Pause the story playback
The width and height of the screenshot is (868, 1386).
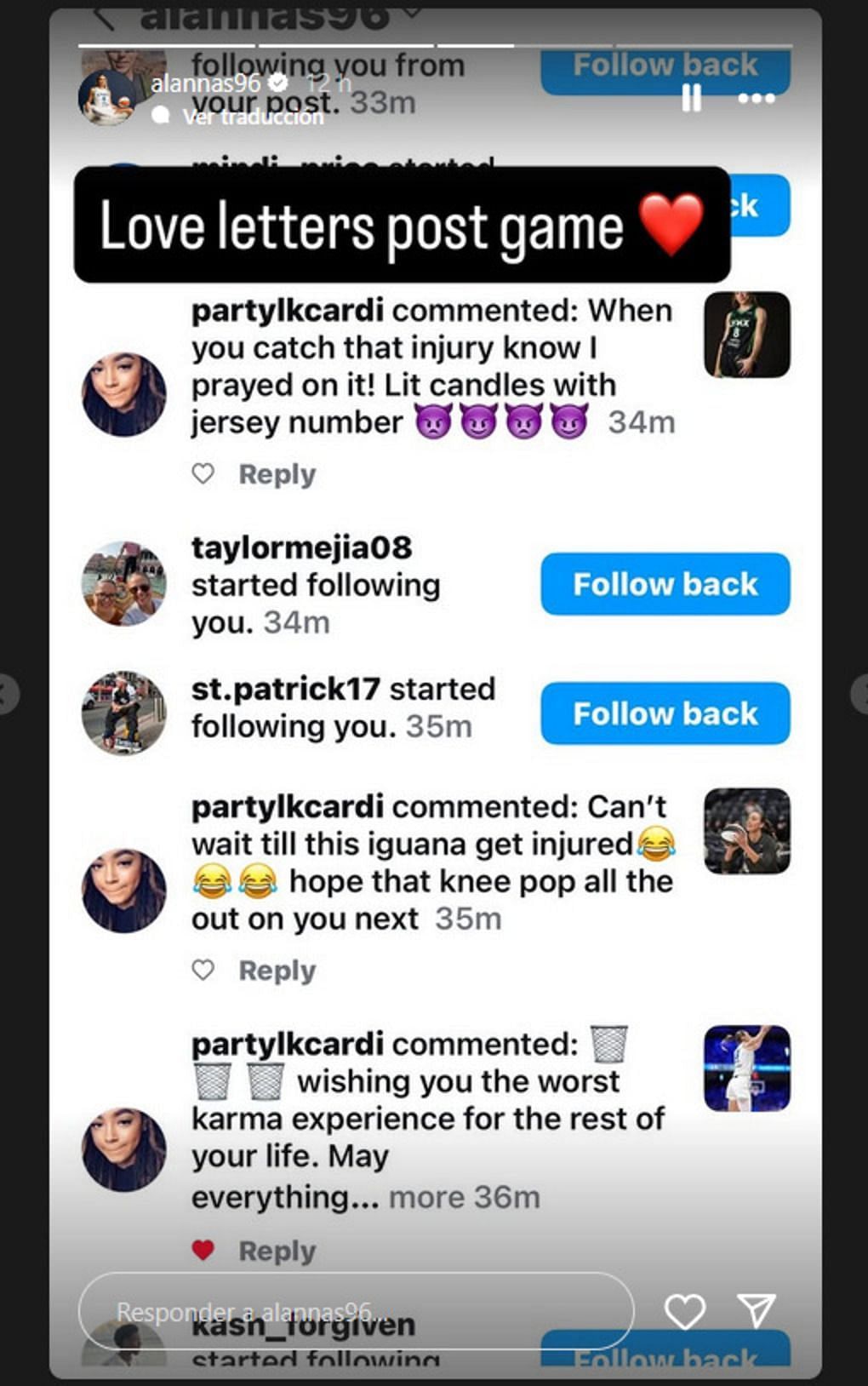pyautogui.click(x=691, y=99)
